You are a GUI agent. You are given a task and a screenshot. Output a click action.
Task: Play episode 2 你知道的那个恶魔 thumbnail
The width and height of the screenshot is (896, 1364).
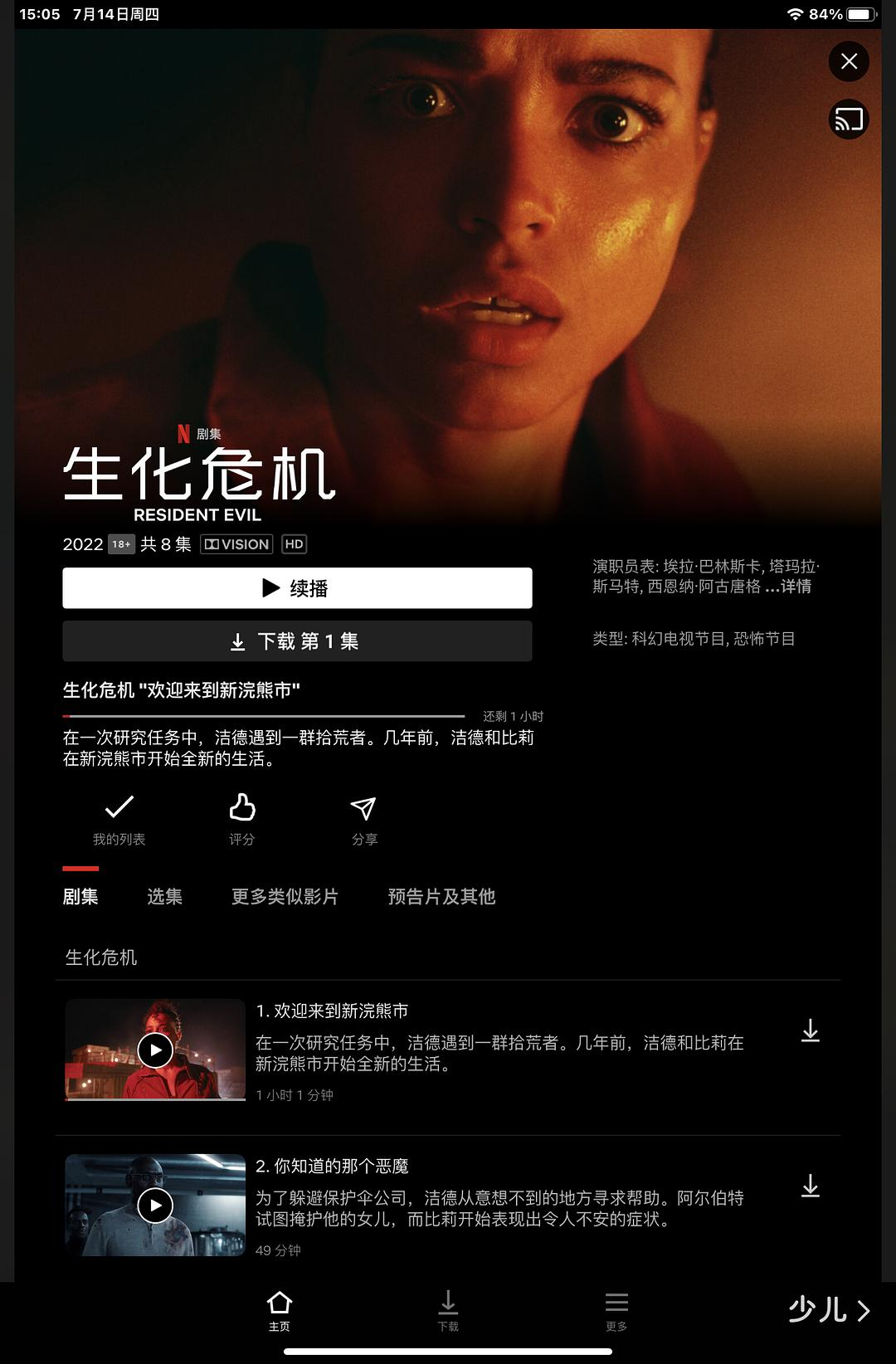(155, 1206)
